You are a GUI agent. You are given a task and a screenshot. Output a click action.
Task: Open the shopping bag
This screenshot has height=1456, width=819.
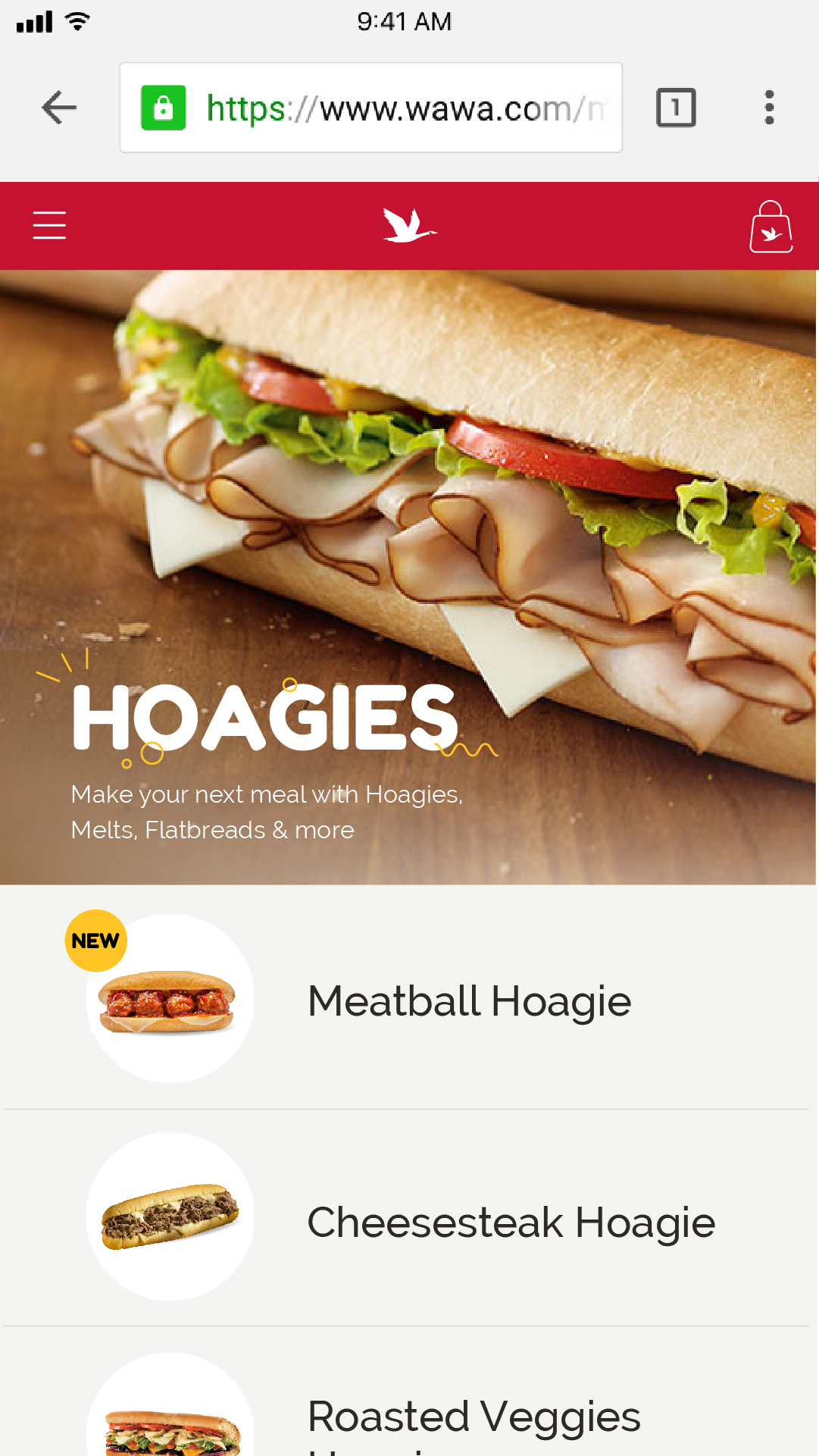coord(771,226)
